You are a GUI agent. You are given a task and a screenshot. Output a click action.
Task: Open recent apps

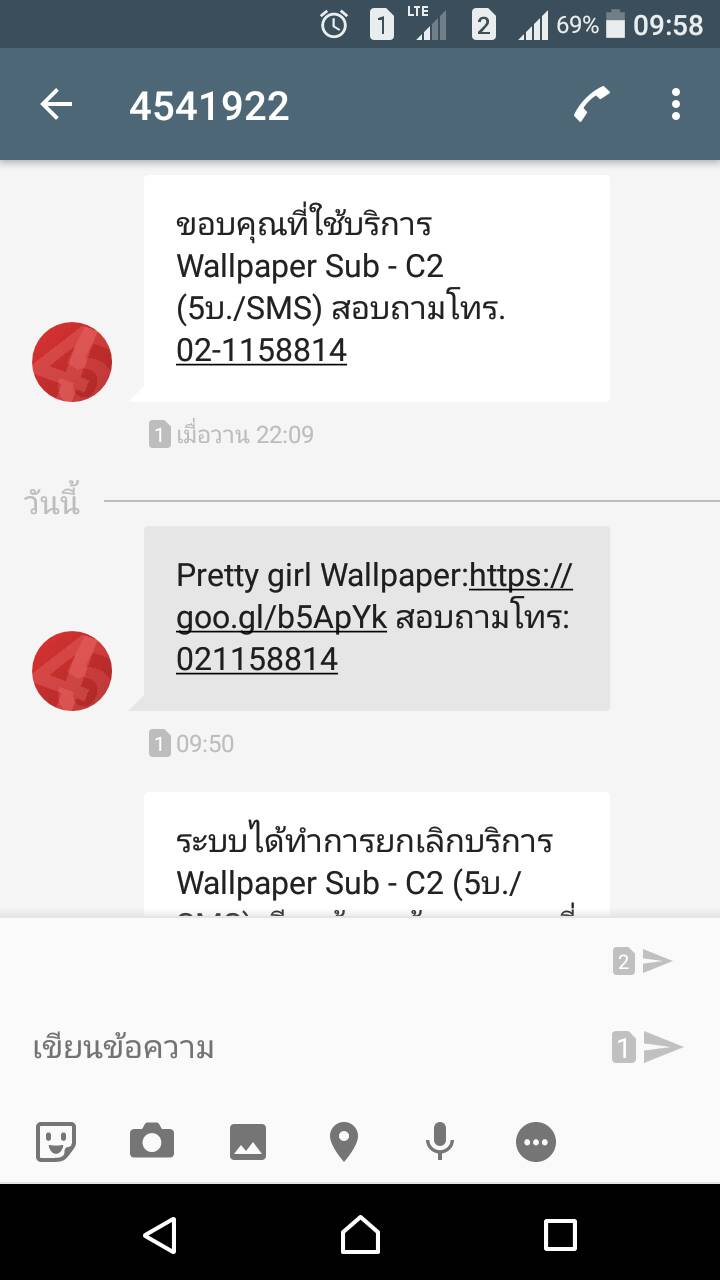point(560,1234)
